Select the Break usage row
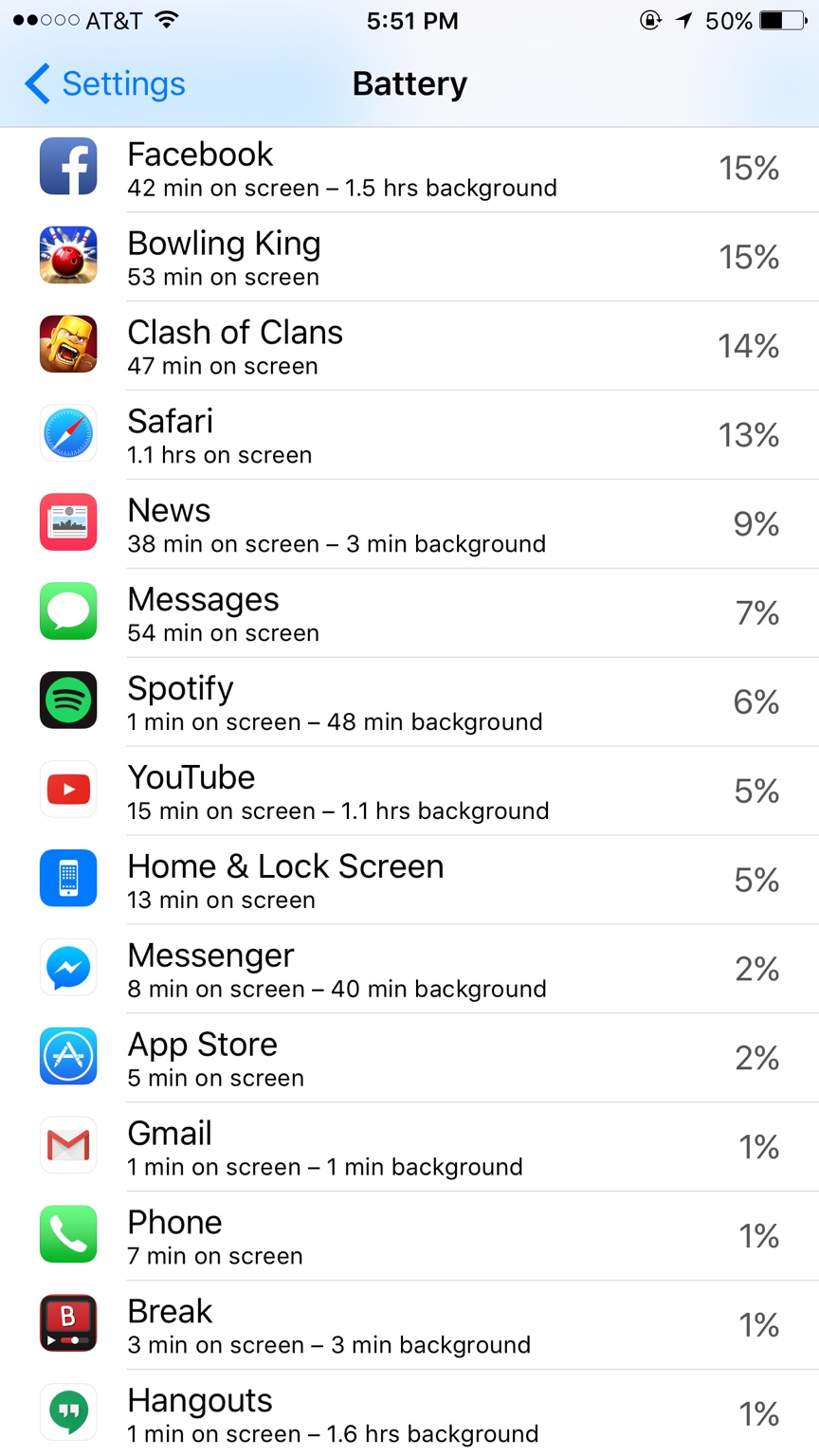Screen dimensions: 819x1456 pos(409,1327)
